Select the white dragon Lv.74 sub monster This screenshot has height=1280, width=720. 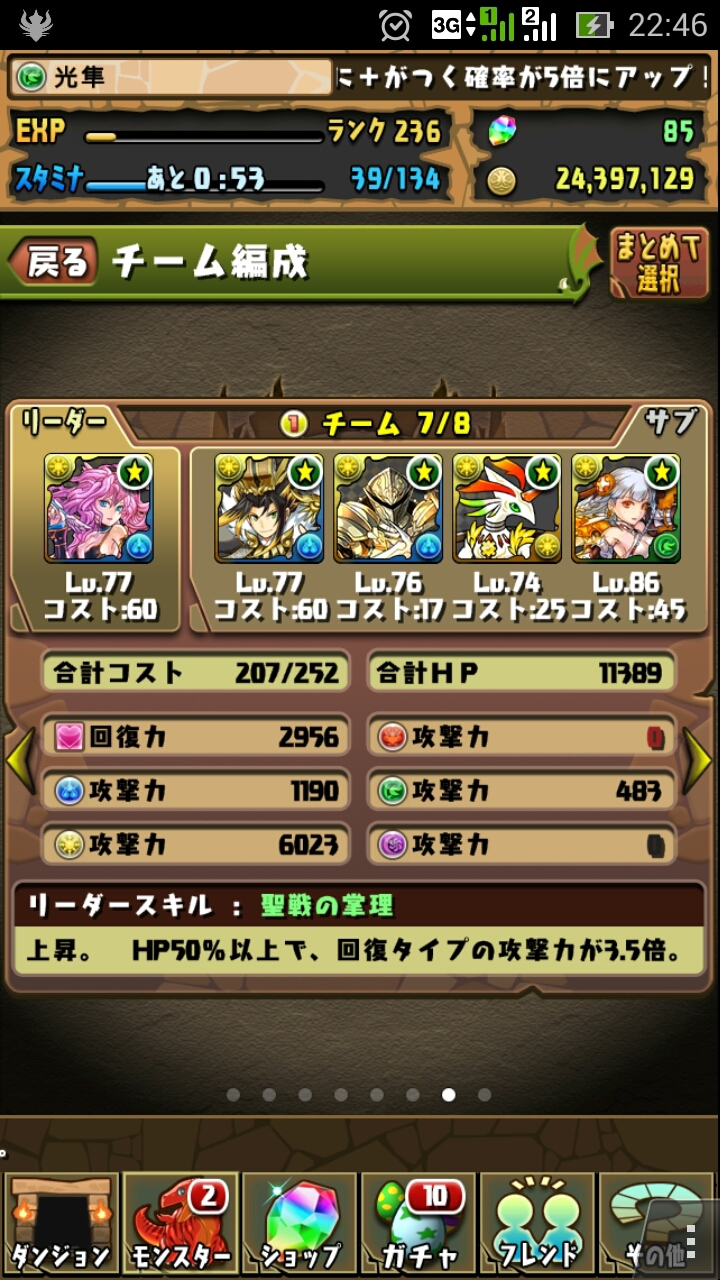(507, 508)
